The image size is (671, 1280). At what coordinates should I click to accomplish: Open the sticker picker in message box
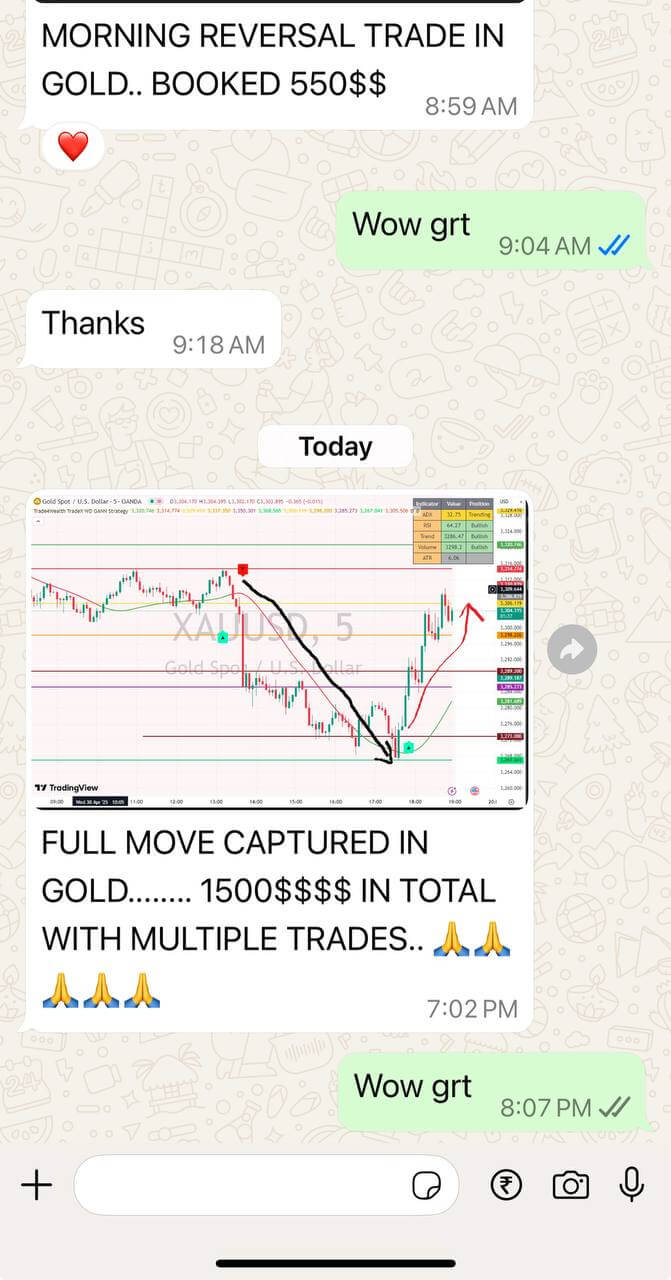click(x=427, y=1187)
